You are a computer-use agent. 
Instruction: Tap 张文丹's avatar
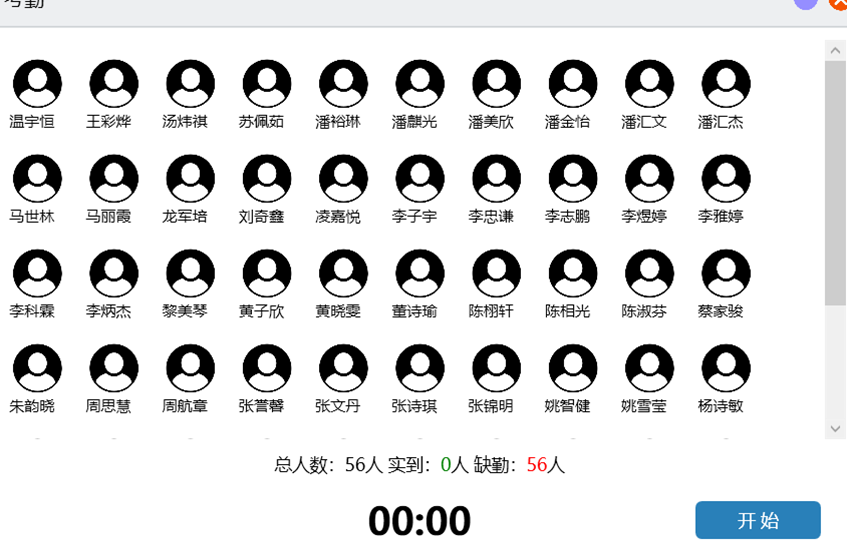pyautogui.click(x=344, y=369)
